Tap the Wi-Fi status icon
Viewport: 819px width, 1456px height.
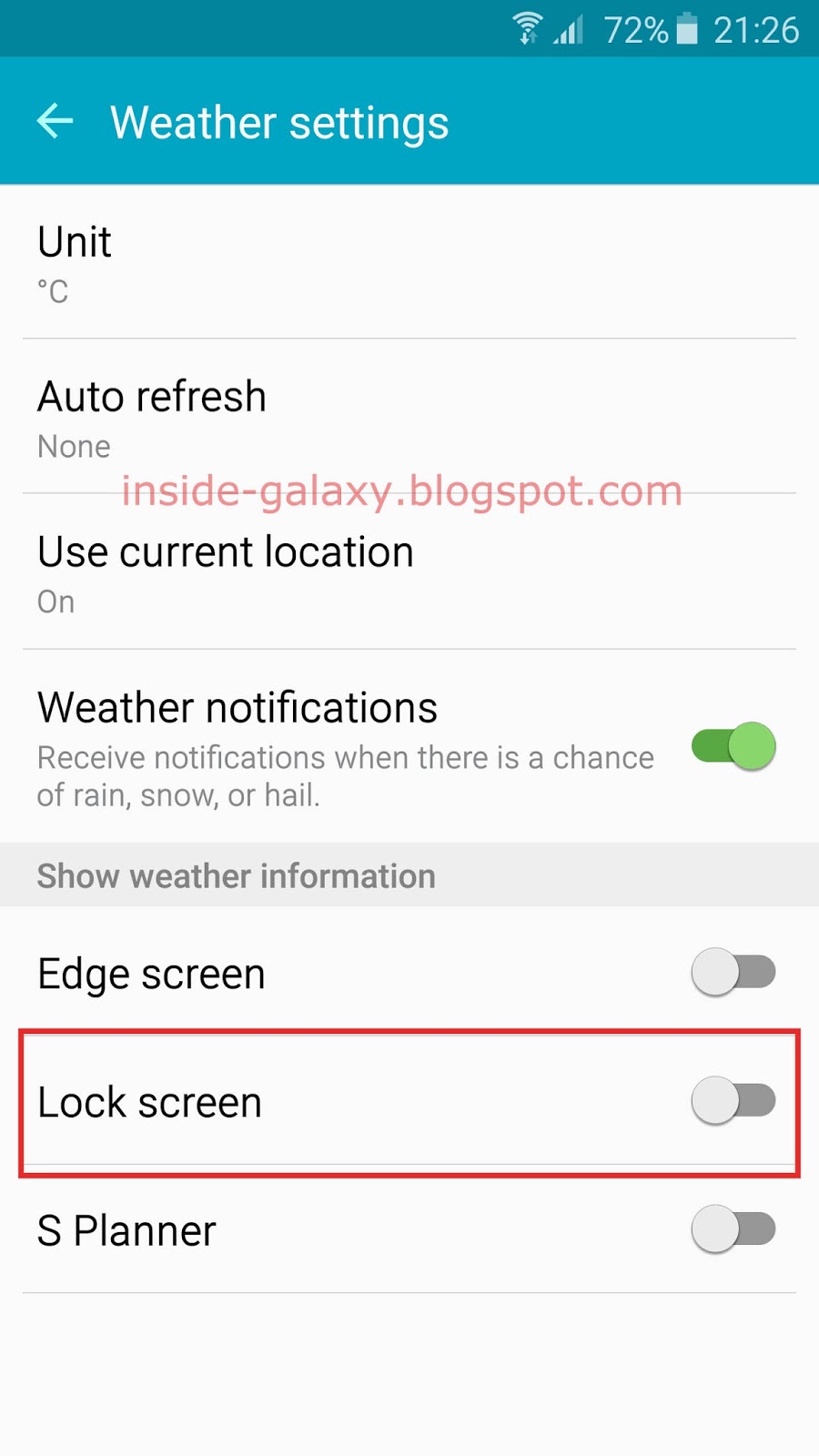click(x=528, y=27)
